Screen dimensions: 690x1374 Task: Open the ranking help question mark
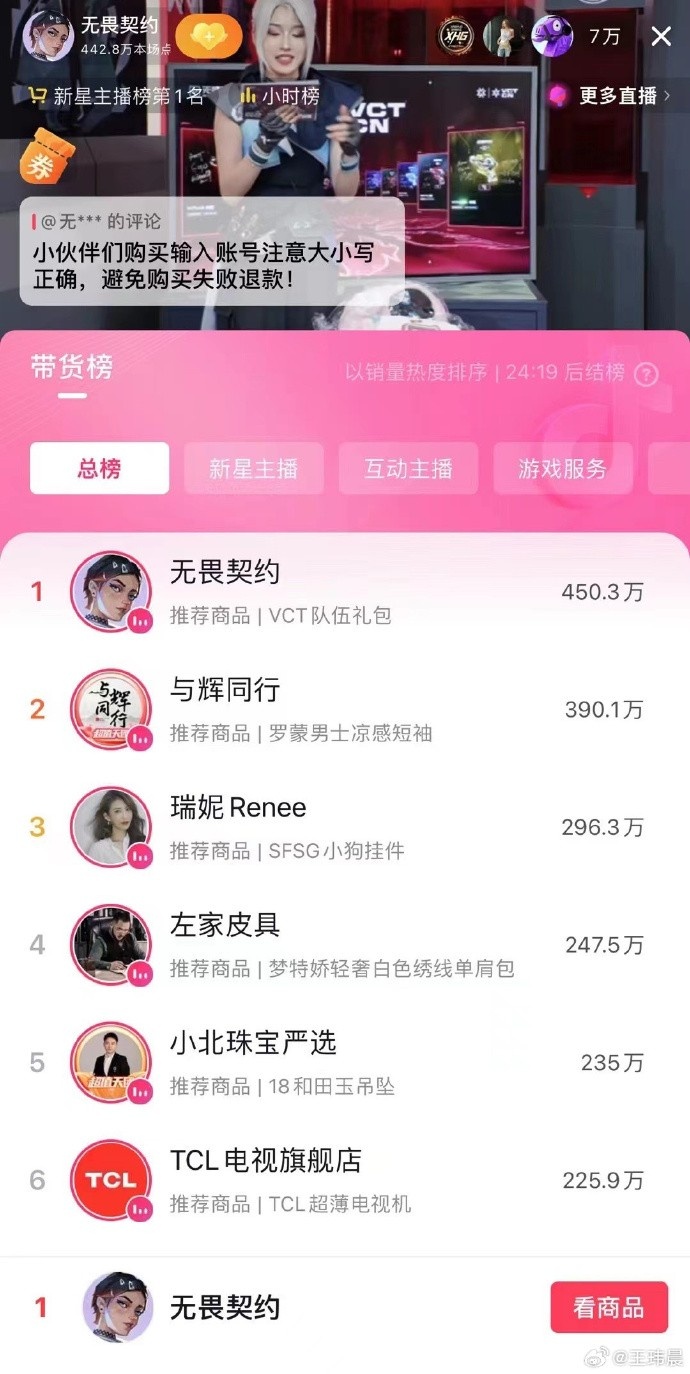[x=647, y=374]
